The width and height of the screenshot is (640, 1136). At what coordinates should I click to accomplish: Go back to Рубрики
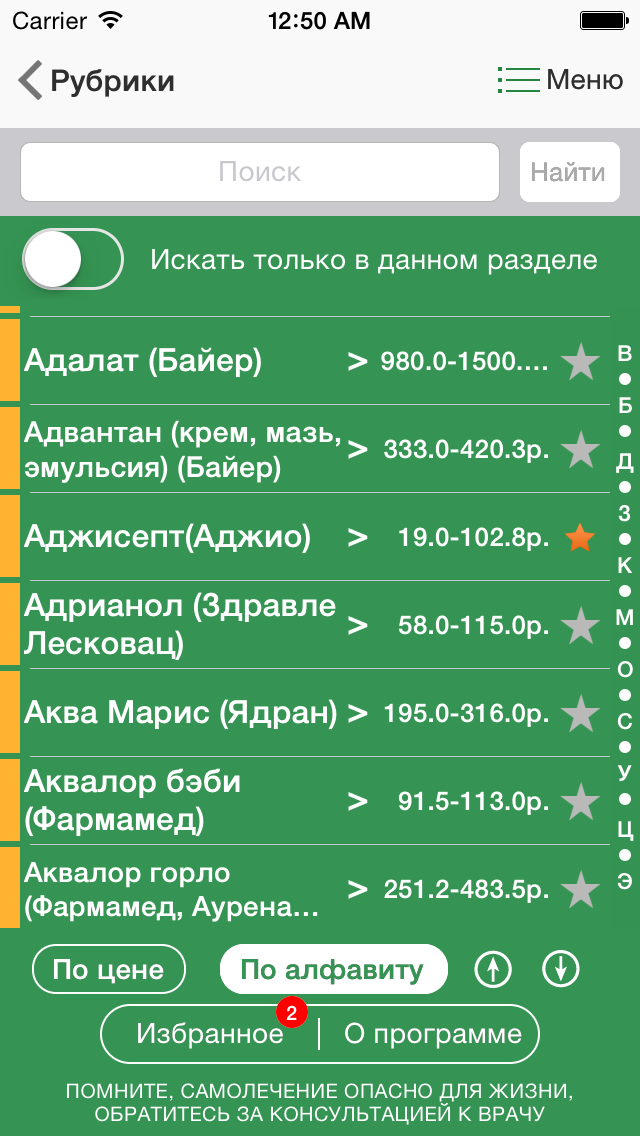pyautogui.click(x=96, y=80)
